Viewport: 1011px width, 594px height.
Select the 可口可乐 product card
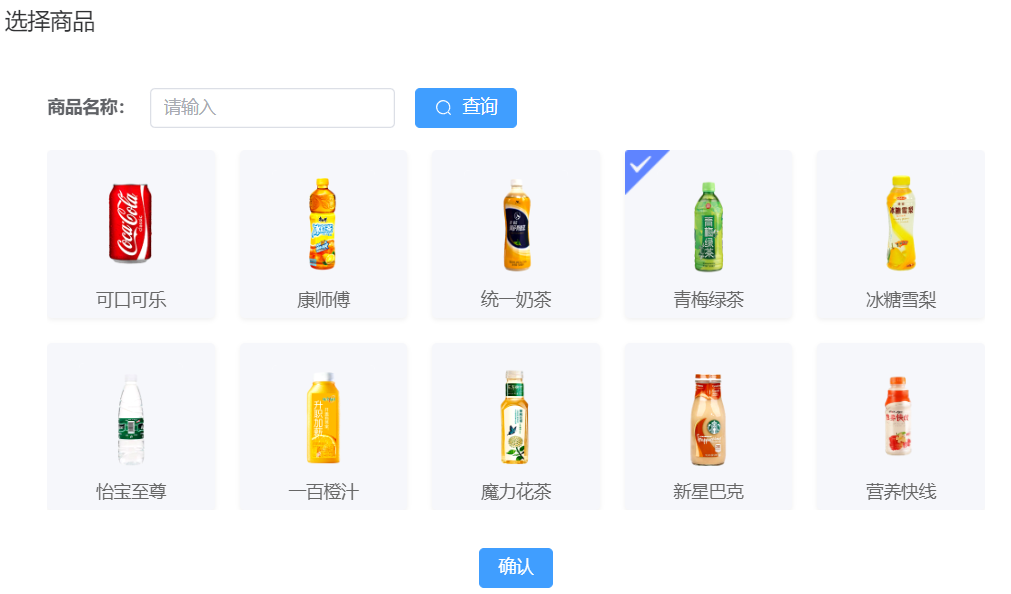click(131, 235)
